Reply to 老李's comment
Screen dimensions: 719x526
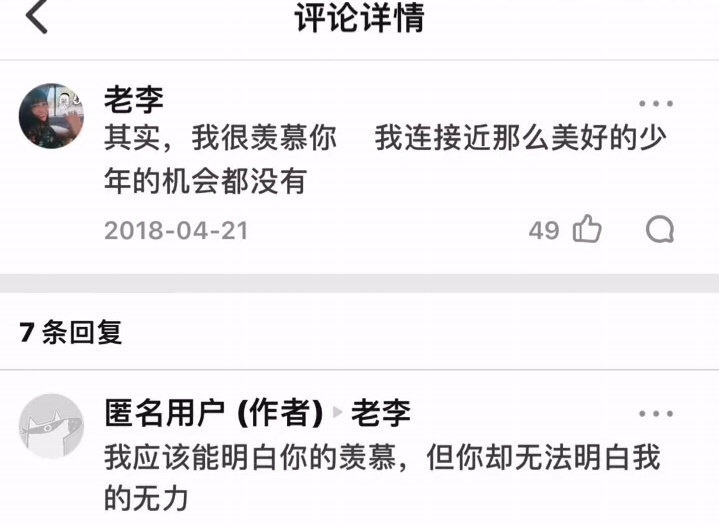[x=660, y=230]
